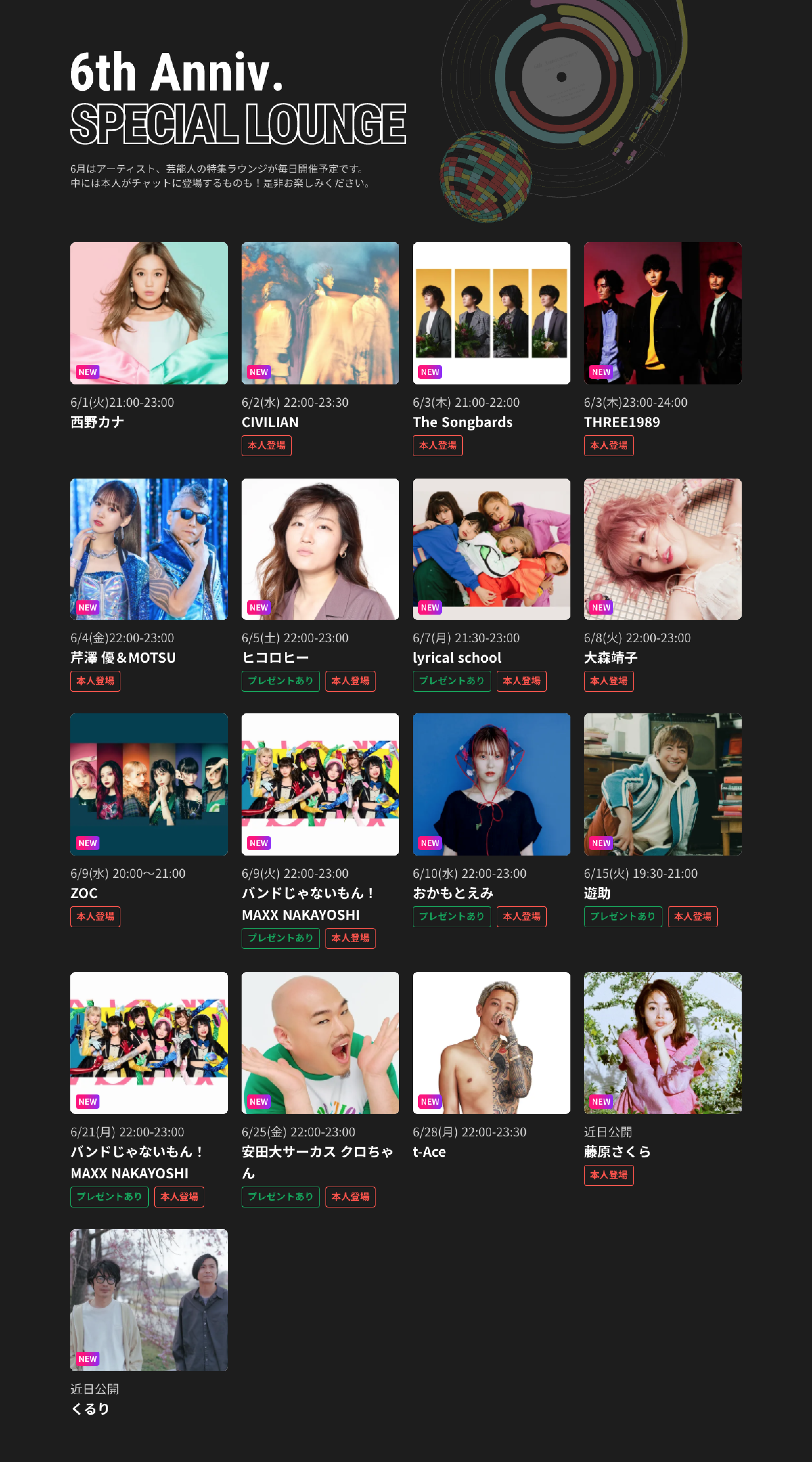Open おかもとえみ lounge card
This screenshot has height=1462, width=812.
tap(491, 784)
